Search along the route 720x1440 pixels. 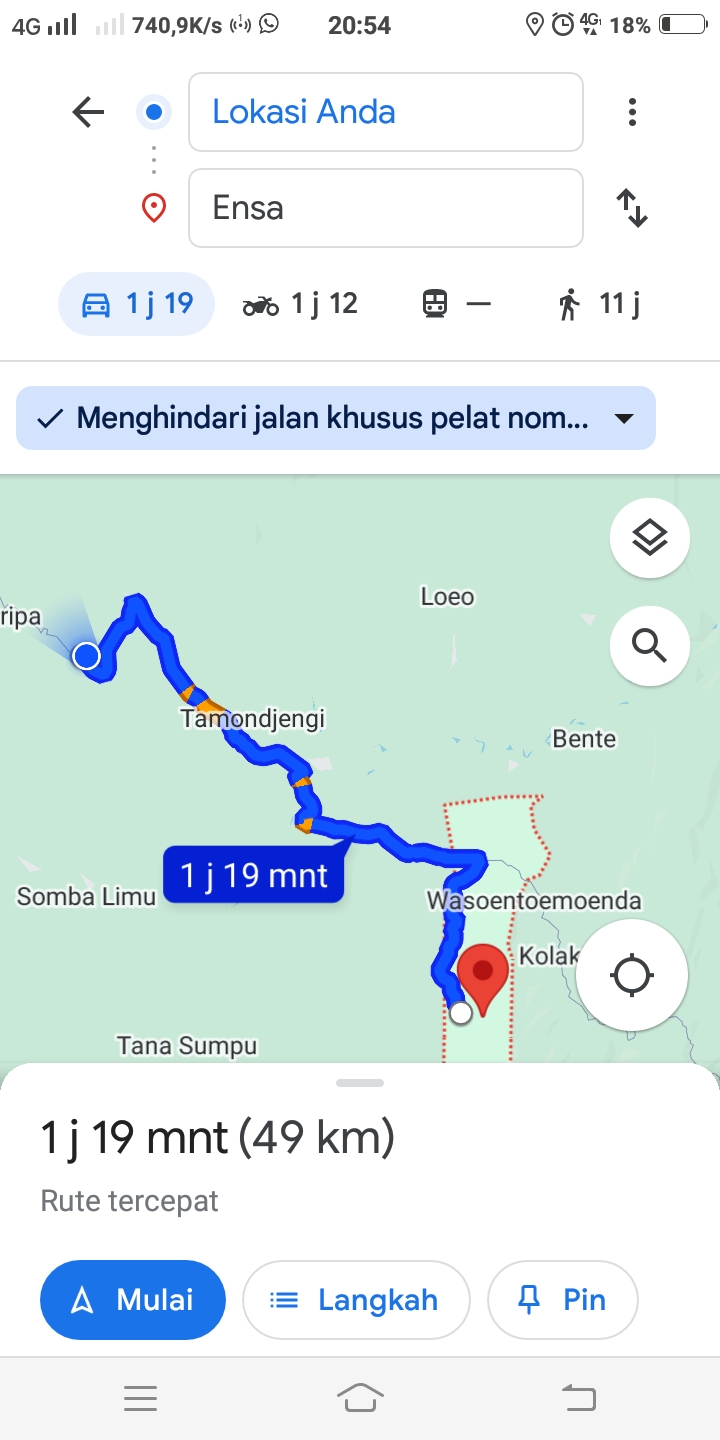click(650, 646)
